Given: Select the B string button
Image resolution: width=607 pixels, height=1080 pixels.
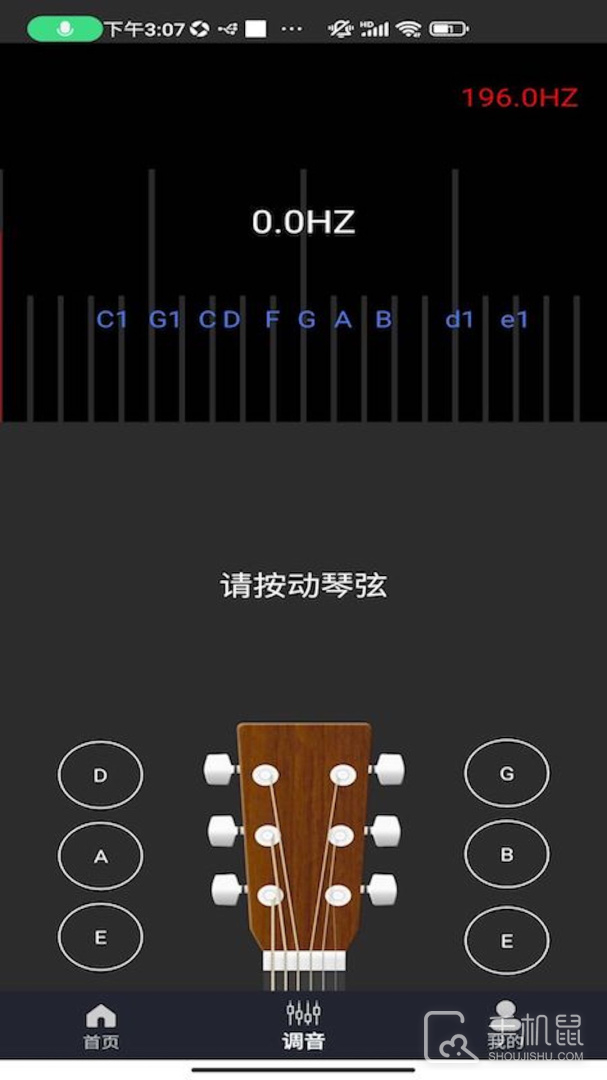Looking at the screenshot, I should [506, 855].
